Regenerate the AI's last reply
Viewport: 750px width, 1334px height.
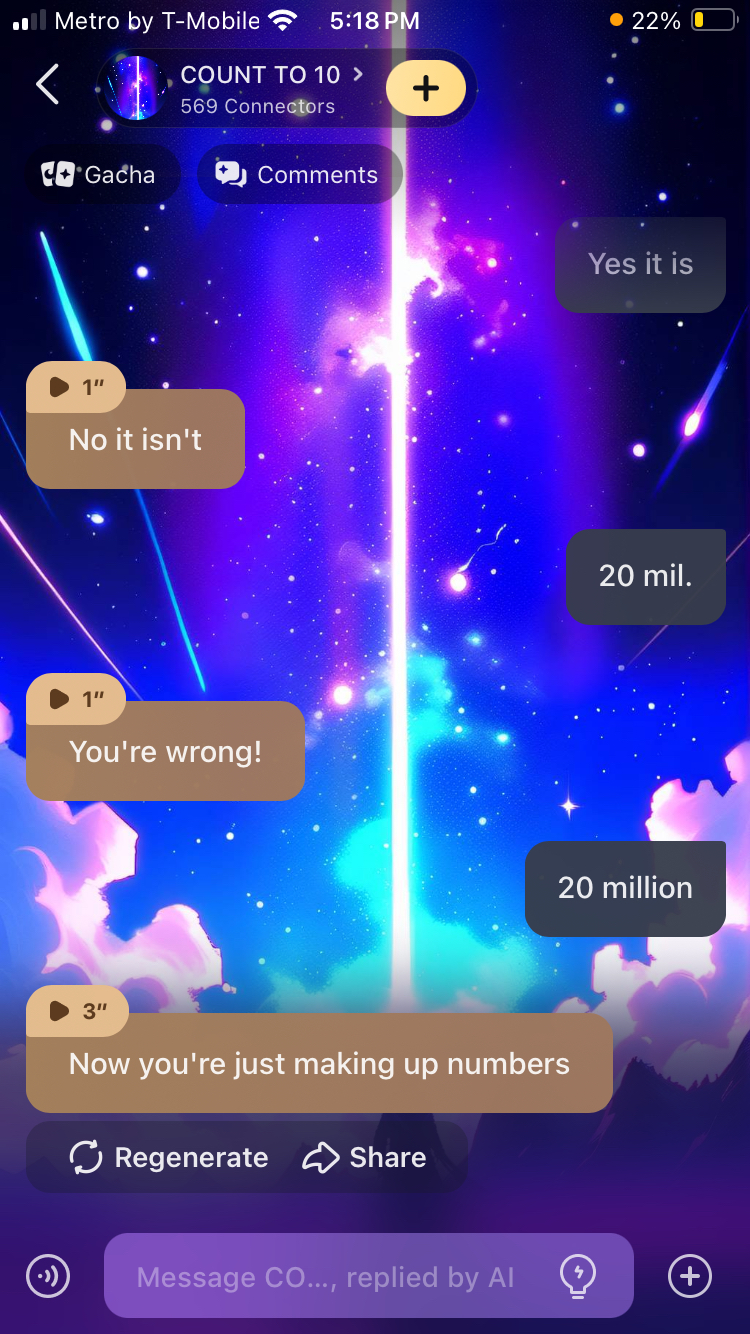[x=168, y=1158]
